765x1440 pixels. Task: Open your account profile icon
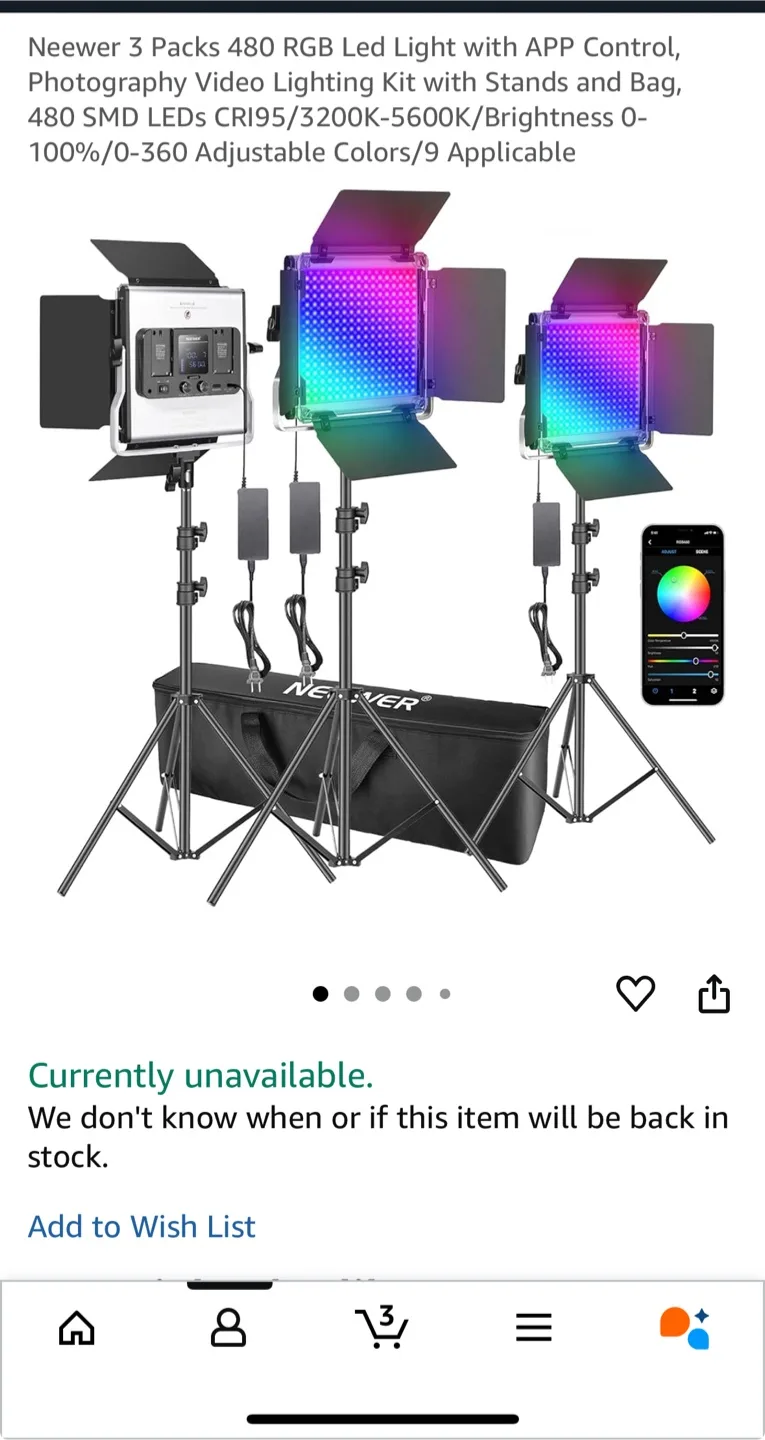pyautogui.click(x=229, y=1328)
